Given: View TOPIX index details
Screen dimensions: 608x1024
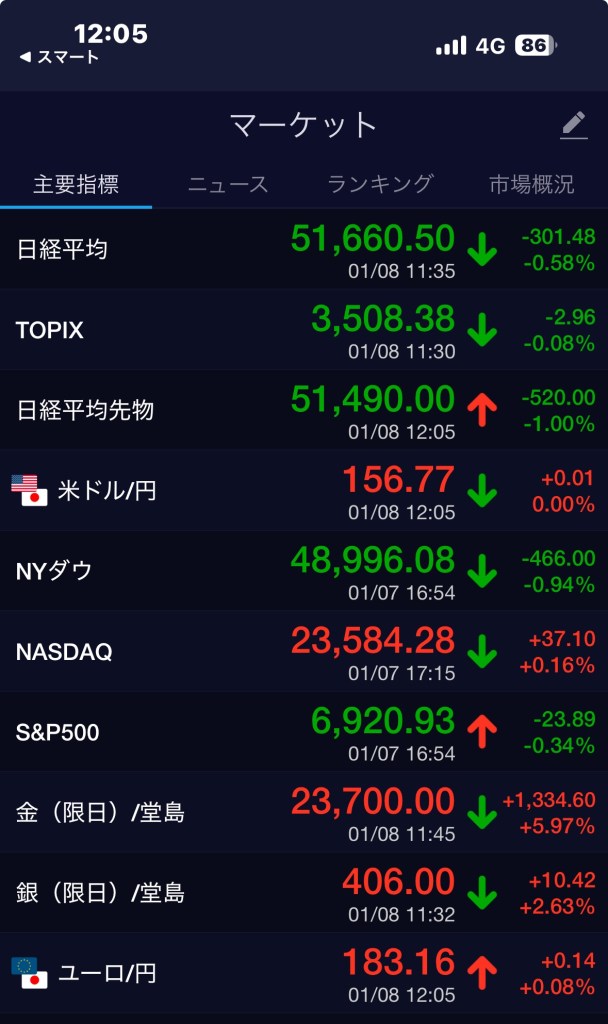Looking at the screenshot, I should point(304,330).
